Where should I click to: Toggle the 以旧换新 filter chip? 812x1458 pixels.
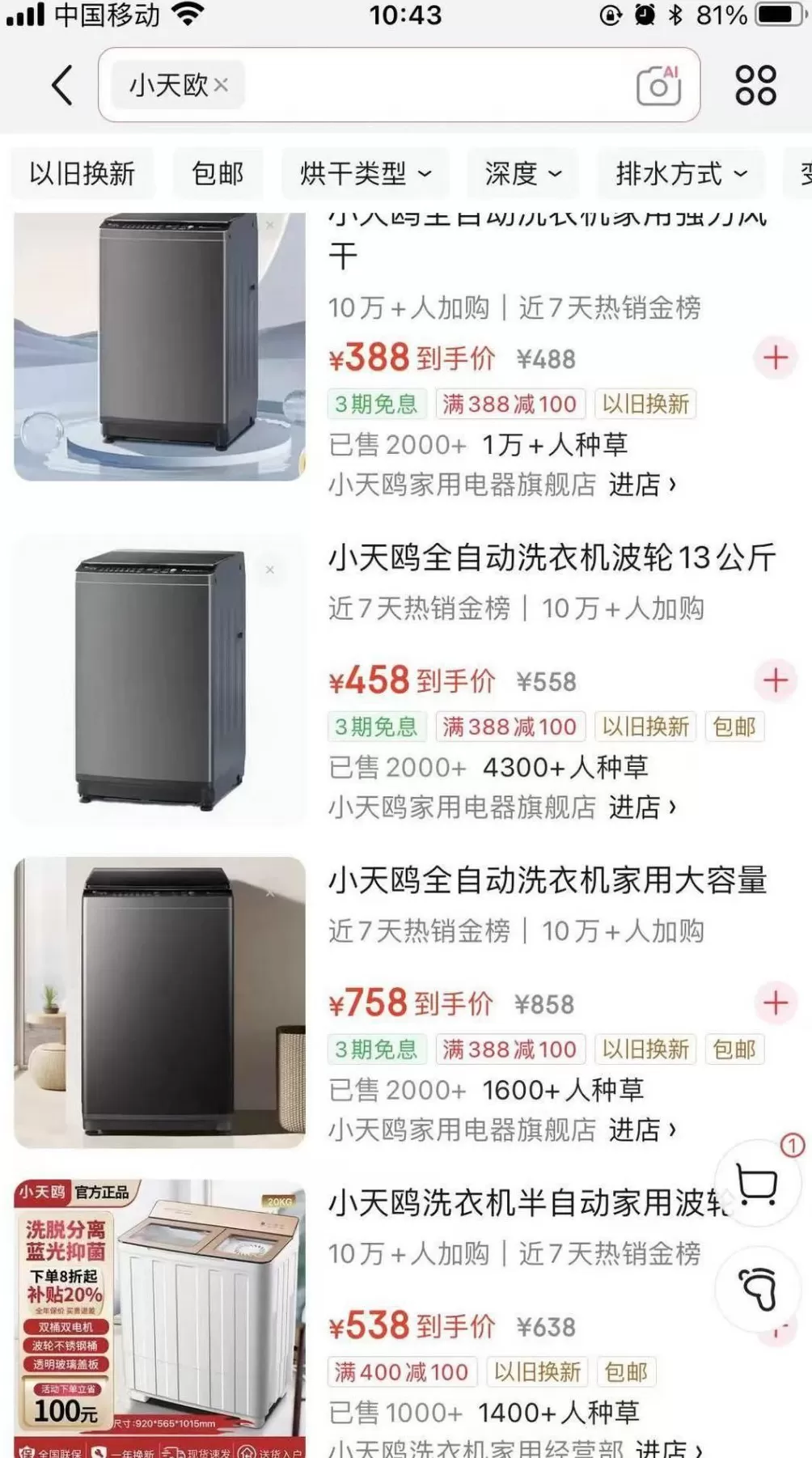pyautogui.click(x=82, y=173)
